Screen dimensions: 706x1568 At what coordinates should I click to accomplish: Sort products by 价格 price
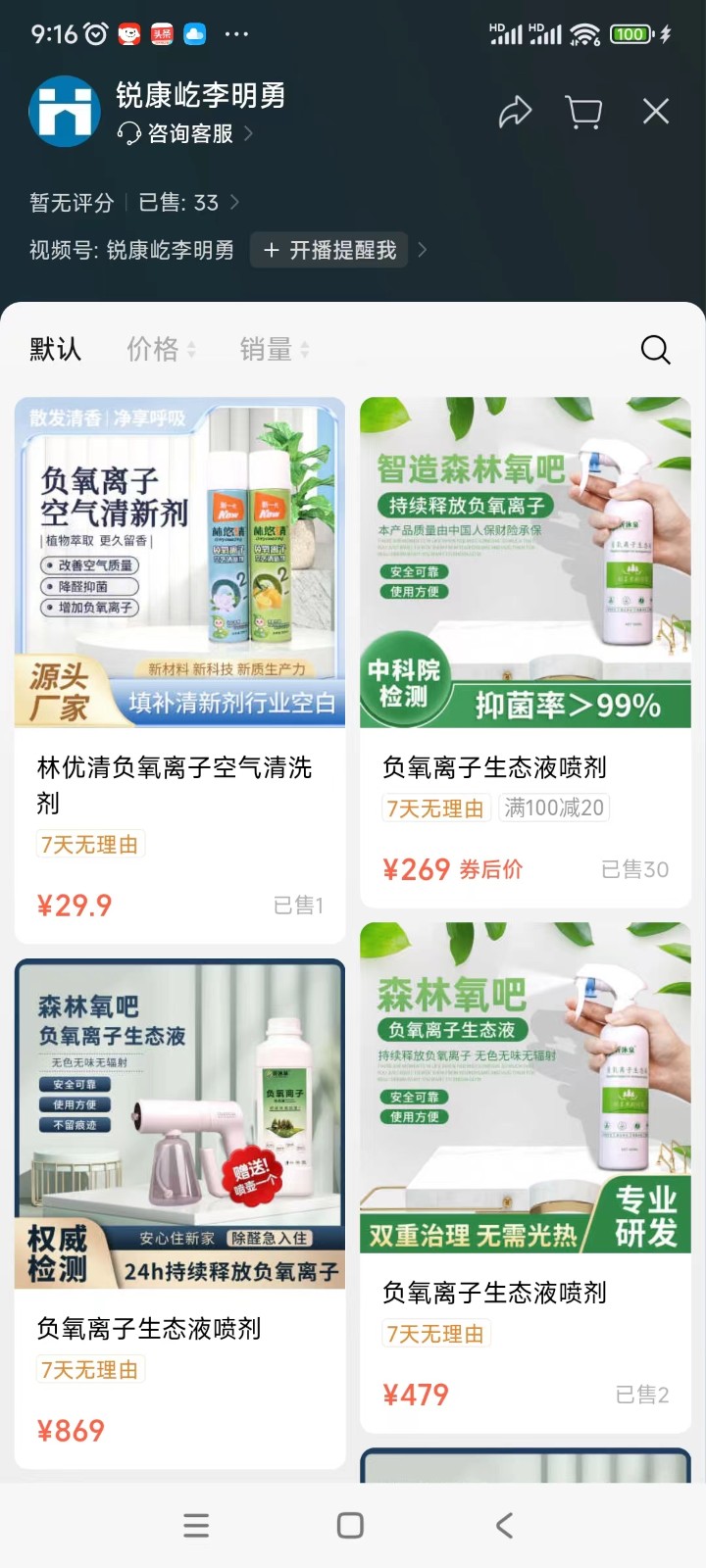pos(160,349)
